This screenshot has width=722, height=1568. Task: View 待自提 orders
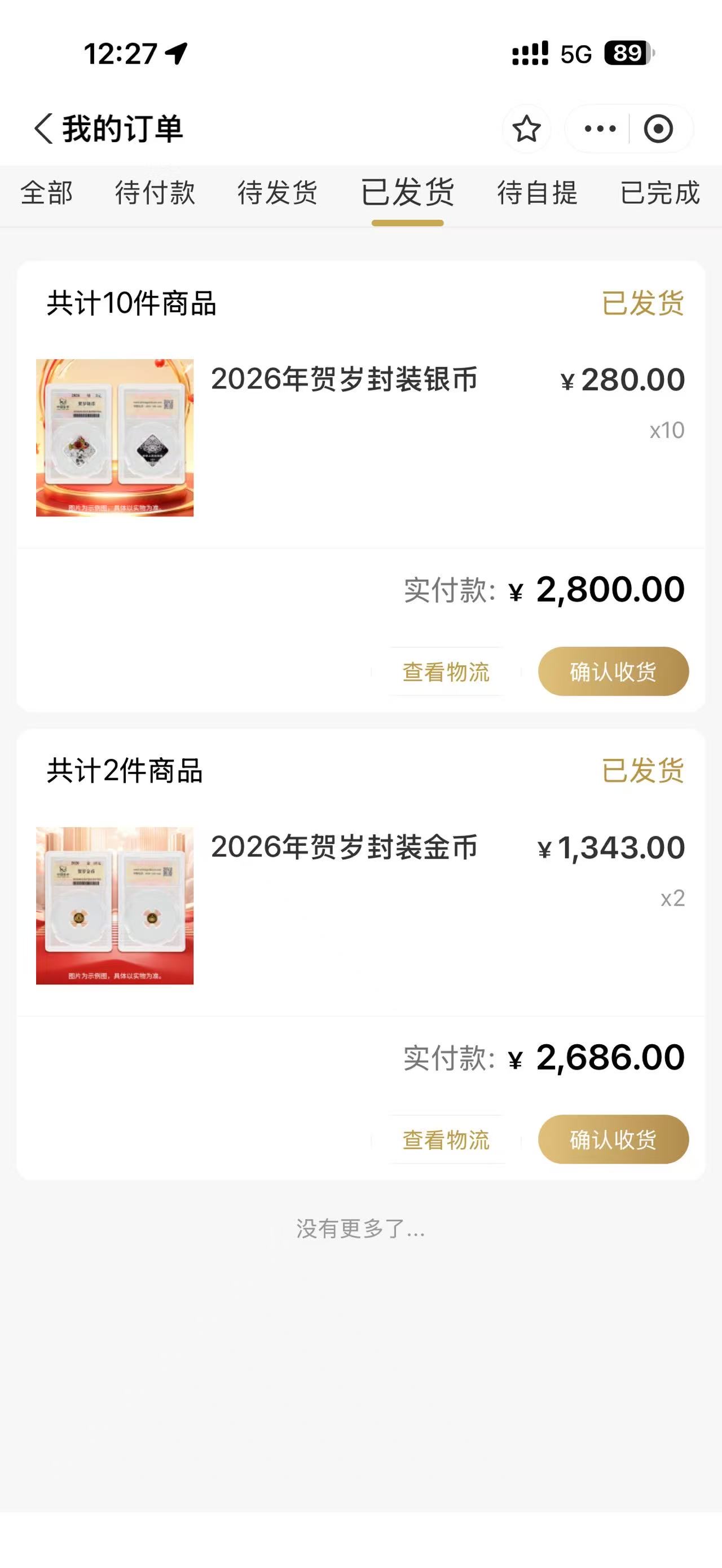(537, 193)
